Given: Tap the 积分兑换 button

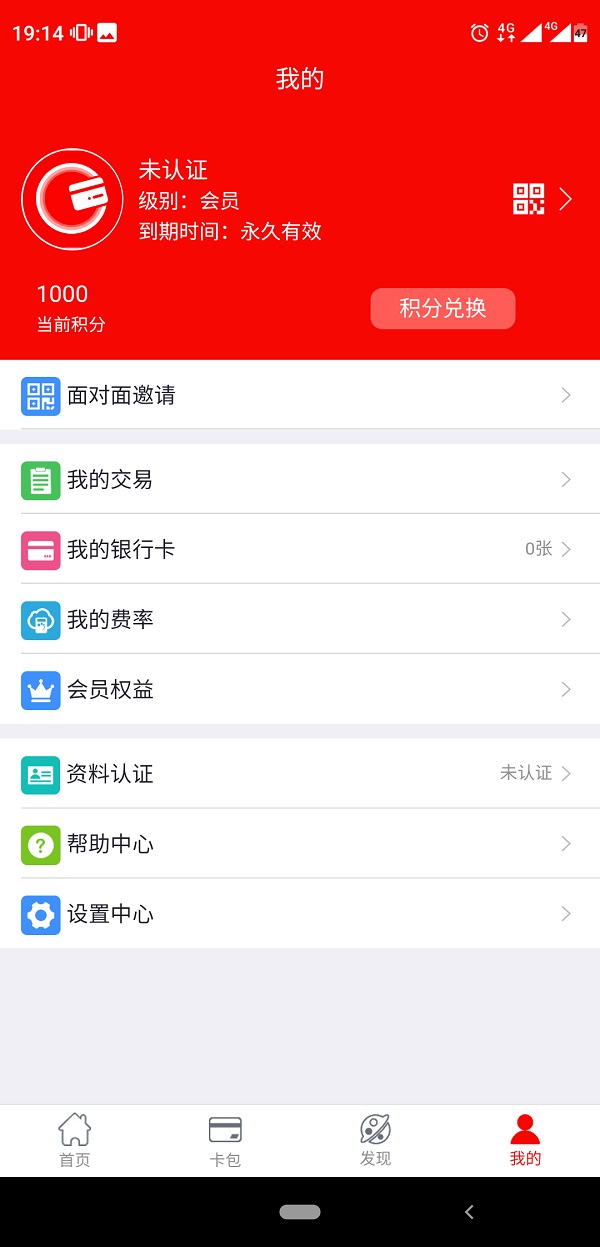Looking at the screenshot, I should (443, 308).
